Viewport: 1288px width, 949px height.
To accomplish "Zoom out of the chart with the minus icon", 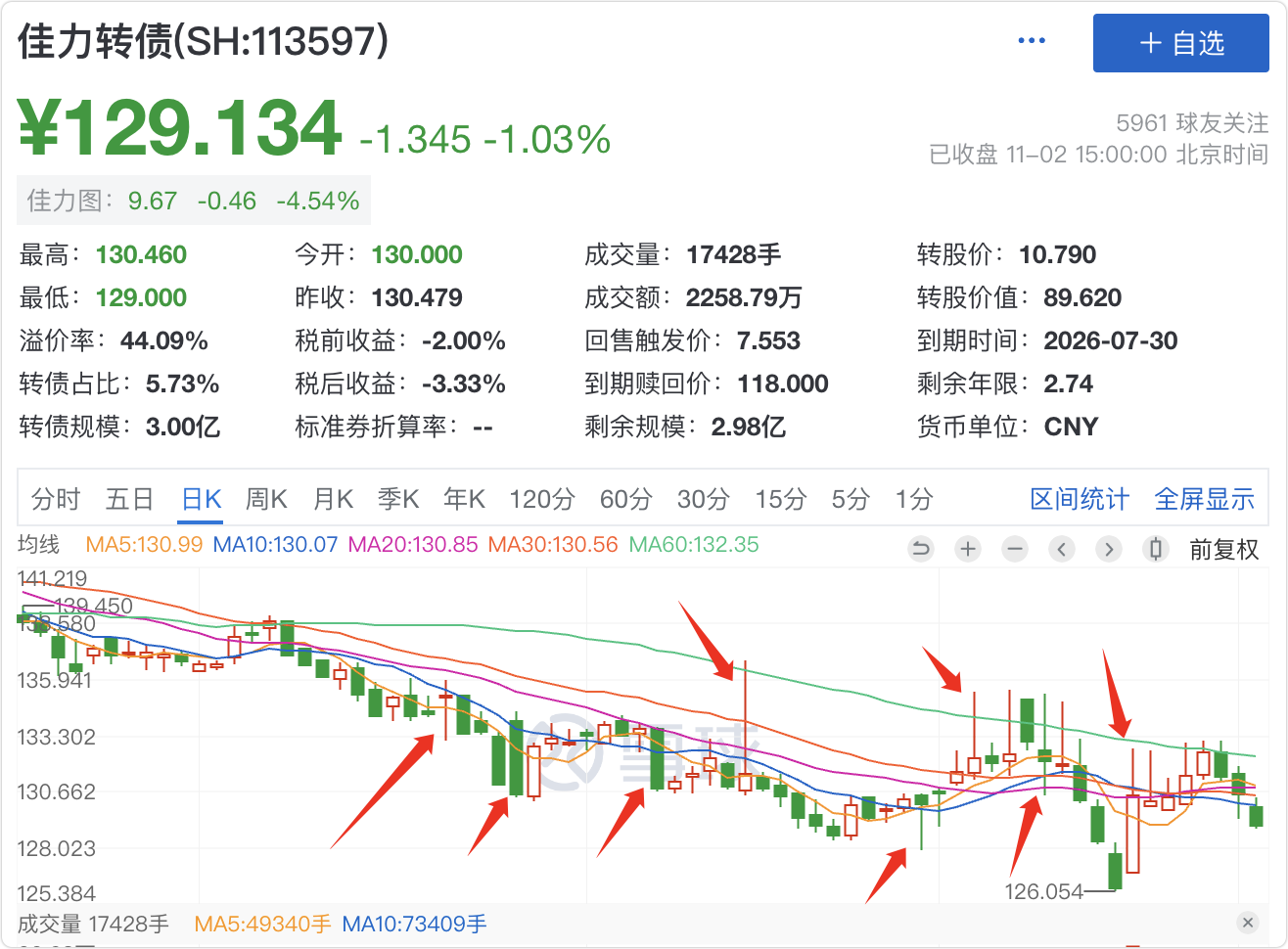I will tap(1015, 549).
